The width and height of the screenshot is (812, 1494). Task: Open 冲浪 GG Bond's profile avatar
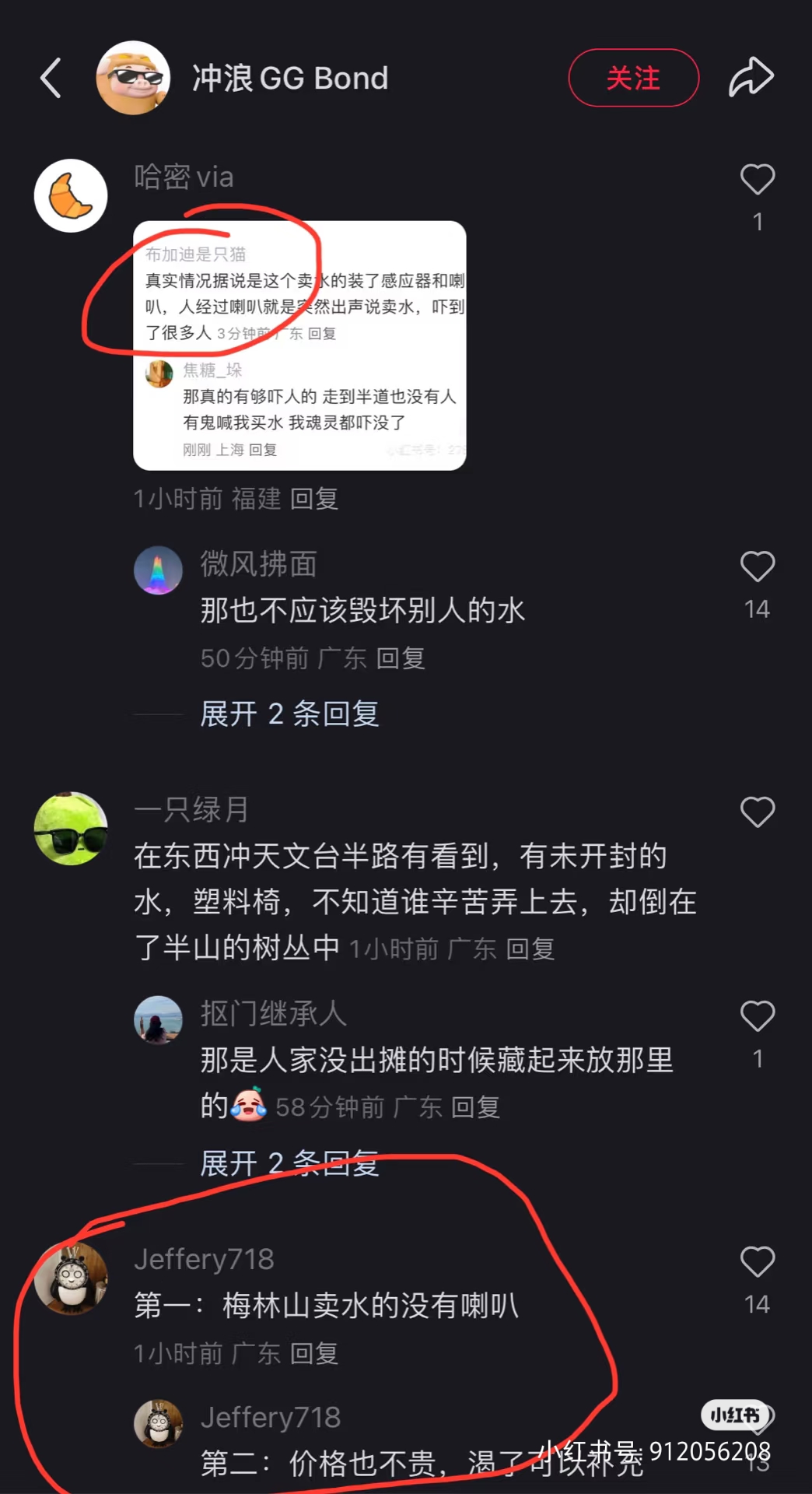click(x=133, y=78)
